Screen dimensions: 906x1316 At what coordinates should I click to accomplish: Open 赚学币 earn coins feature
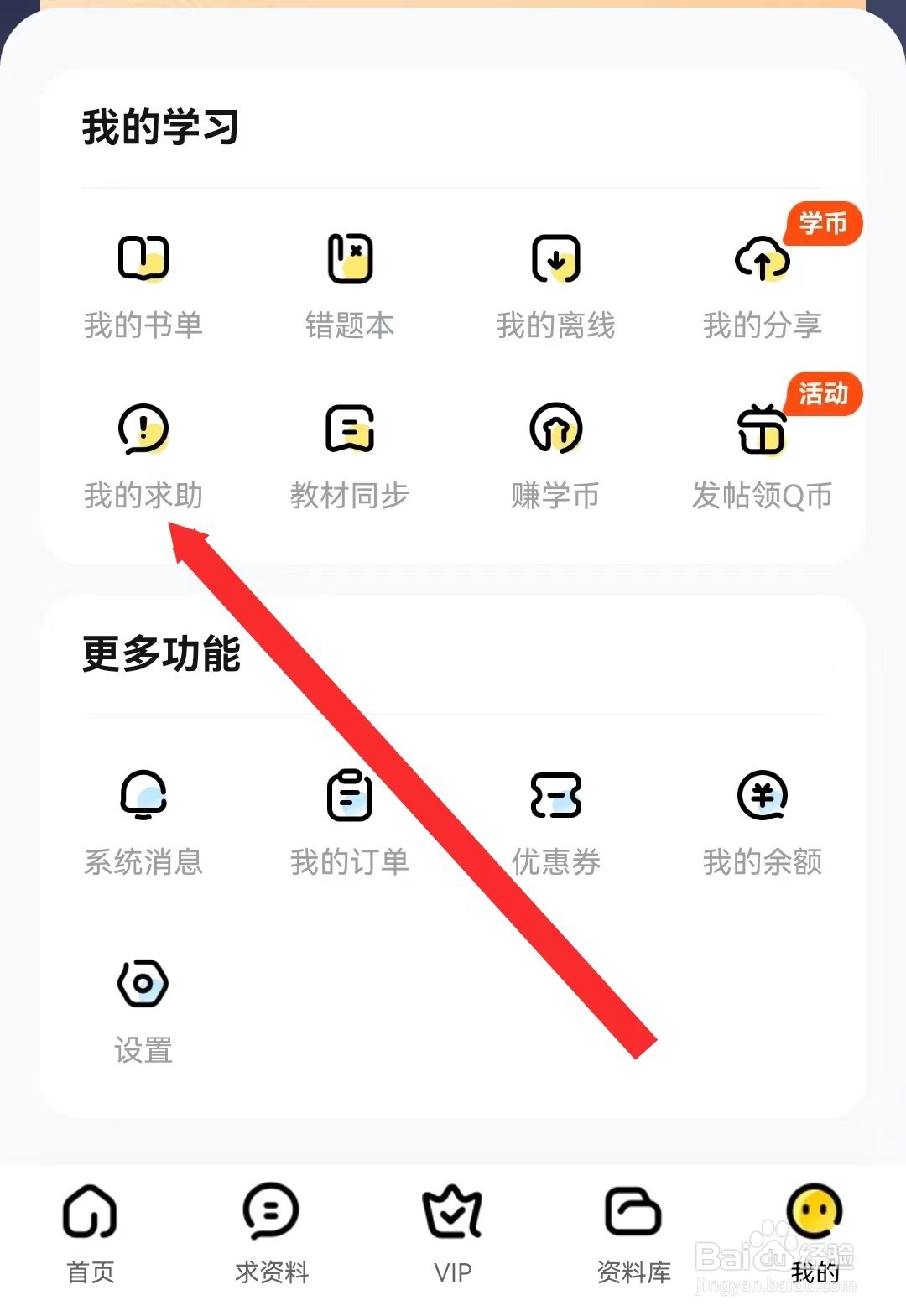(556, 457)
